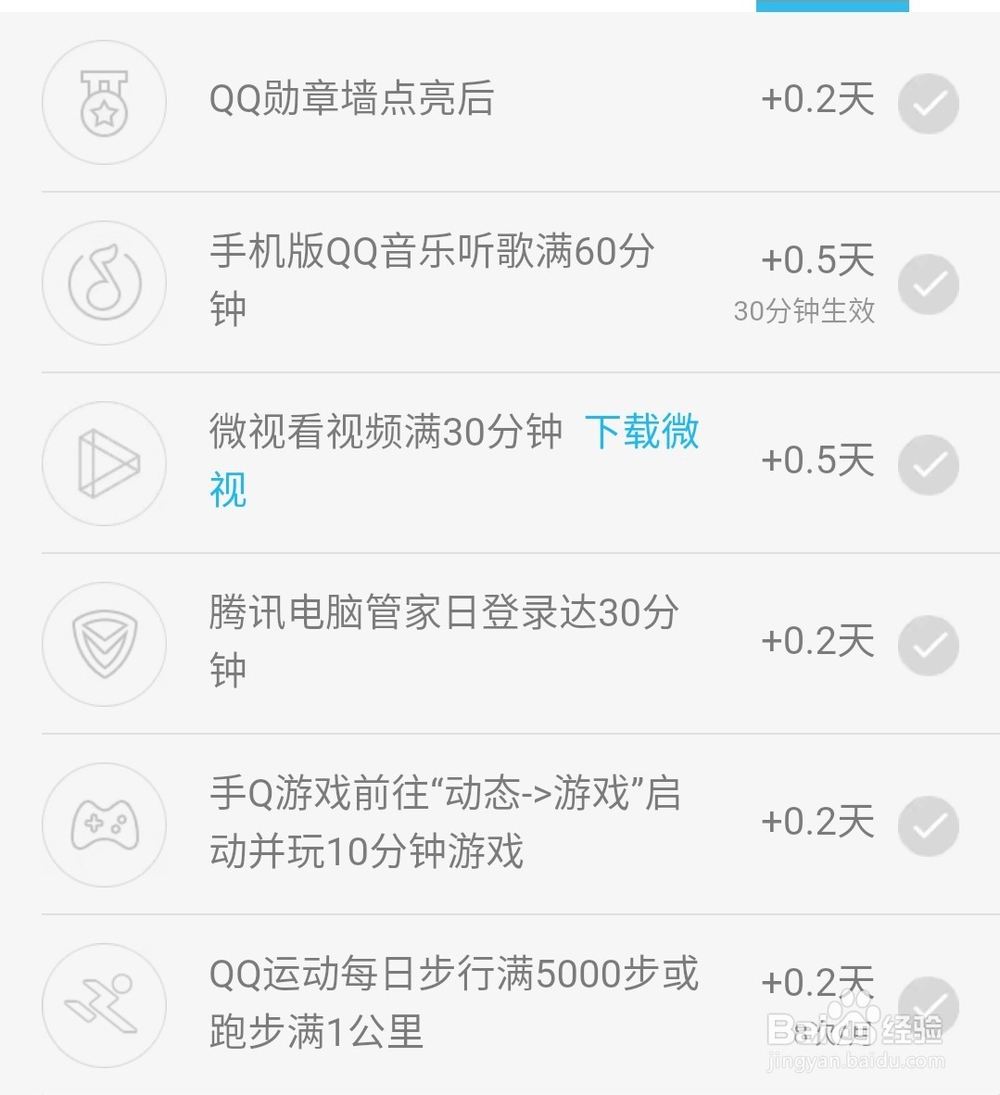Select the 手Q游戏 gamepad icon
This screenshot has width=1000, height=1095.
[x=104, y=825]
